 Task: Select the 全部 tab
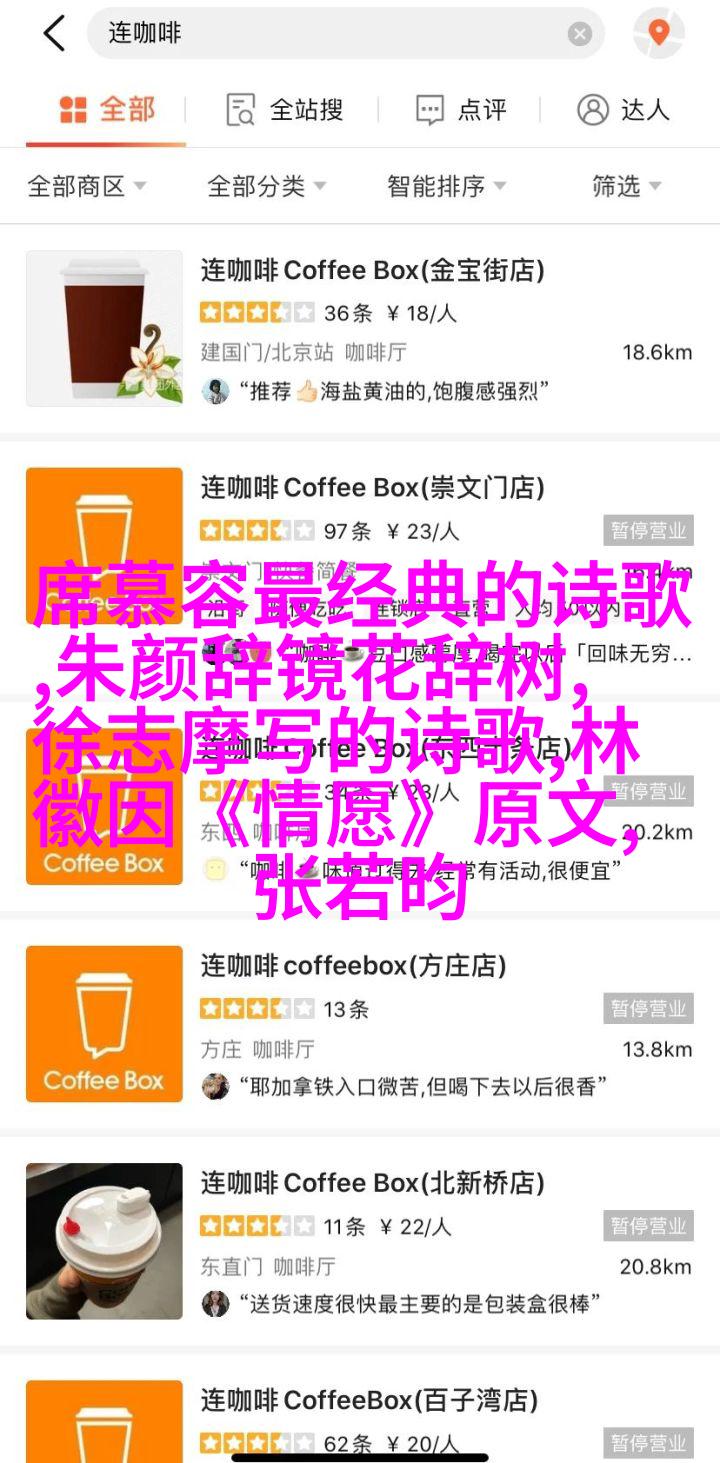(106, 109)
